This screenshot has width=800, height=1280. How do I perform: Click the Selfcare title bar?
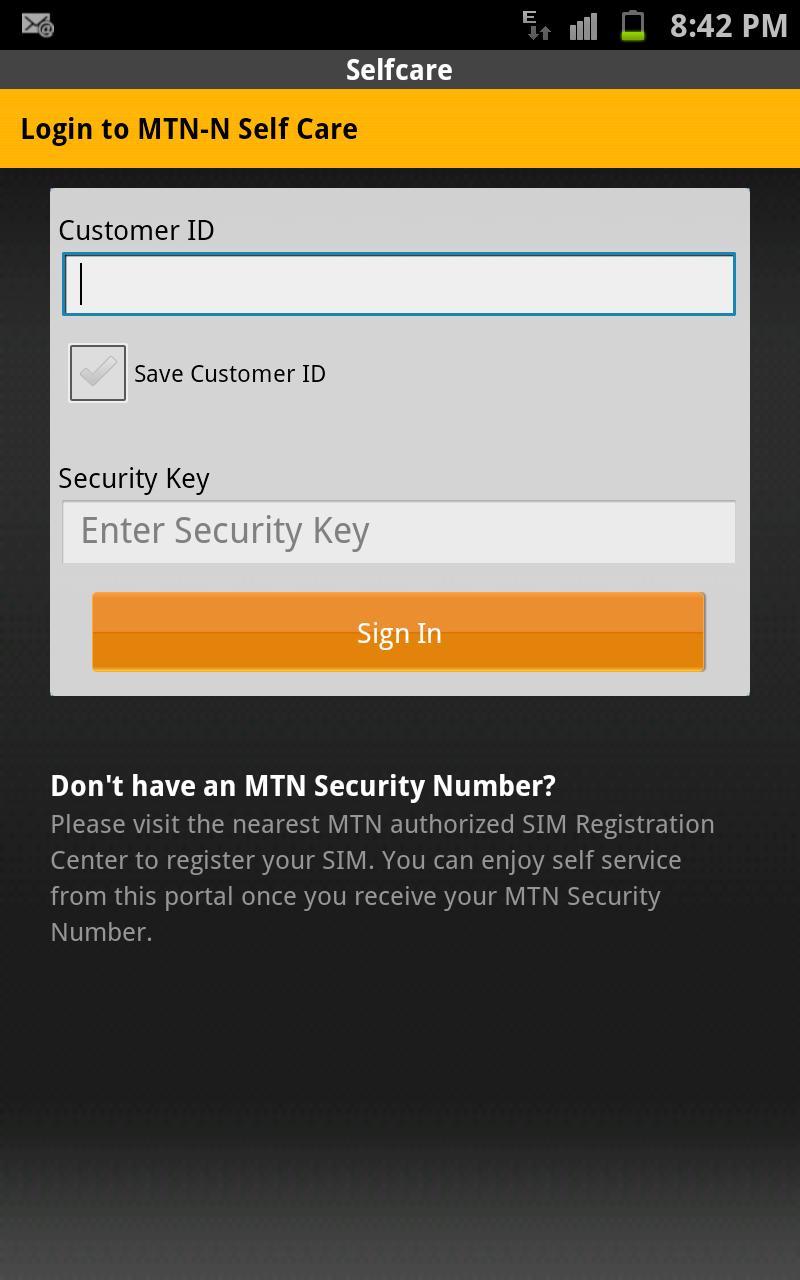pos(399,70)
